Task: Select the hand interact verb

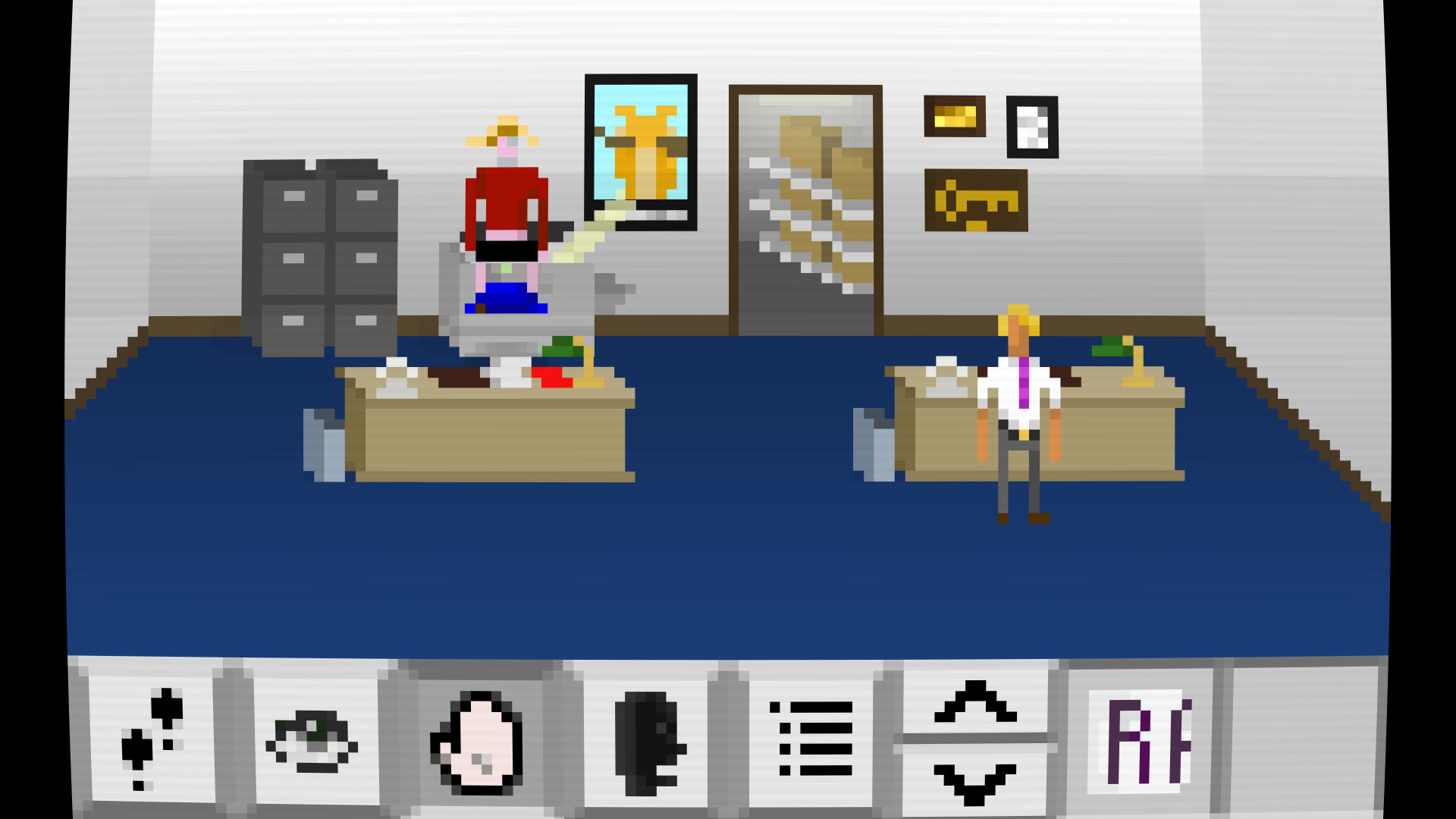Action: pos(479,740)
